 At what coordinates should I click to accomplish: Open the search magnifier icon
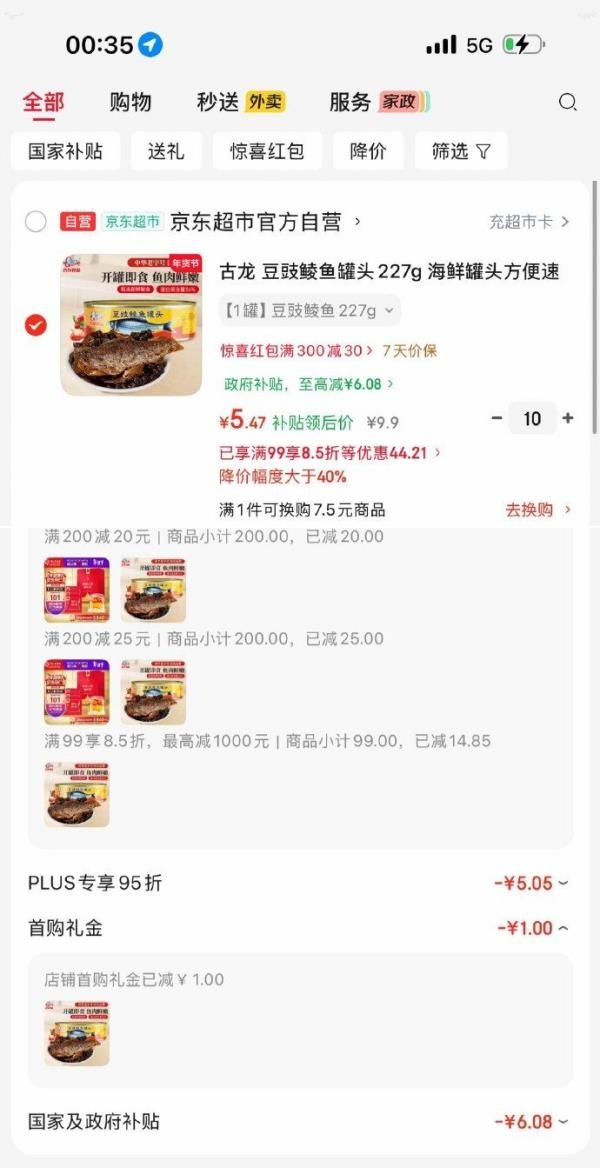click(567, 102)
